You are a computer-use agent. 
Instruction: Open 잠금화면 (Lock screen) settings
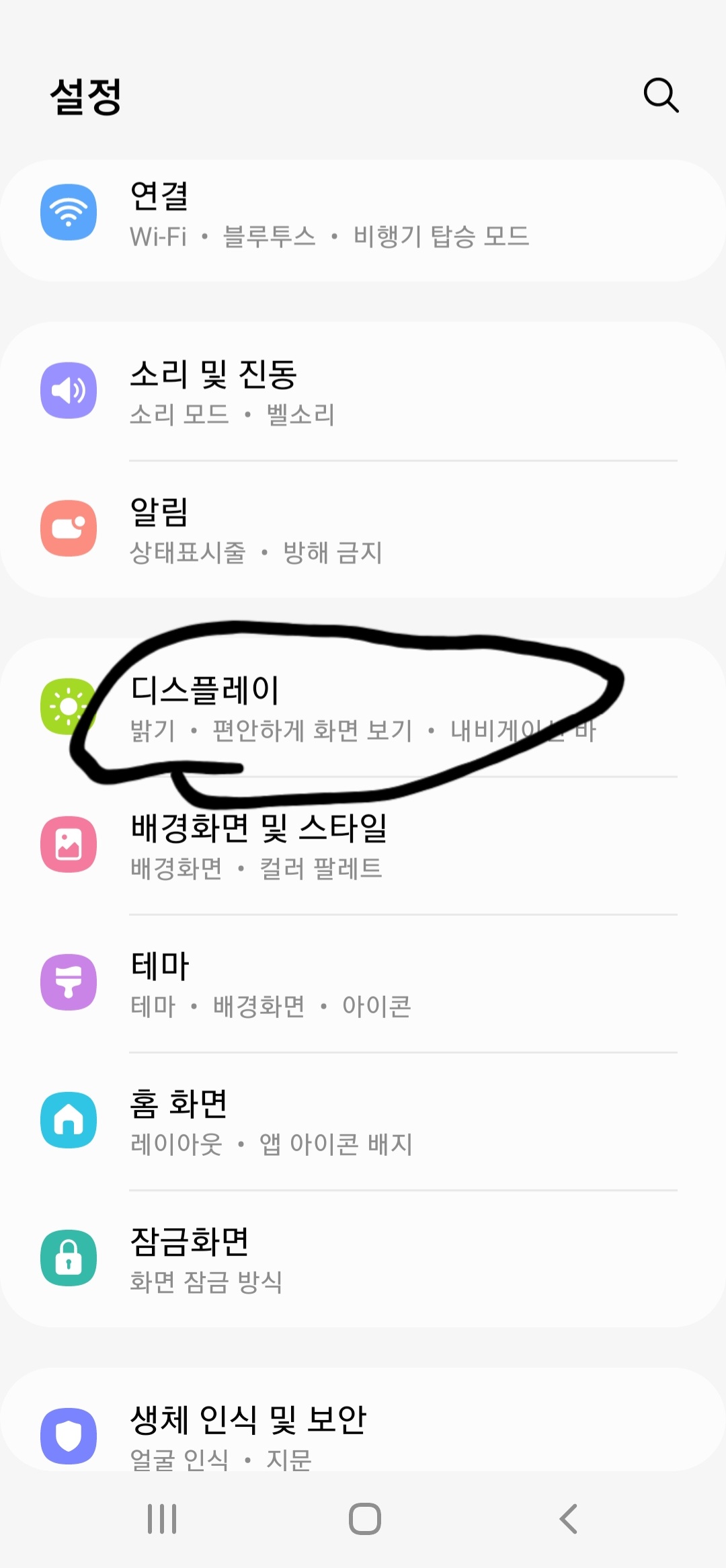363,1259
